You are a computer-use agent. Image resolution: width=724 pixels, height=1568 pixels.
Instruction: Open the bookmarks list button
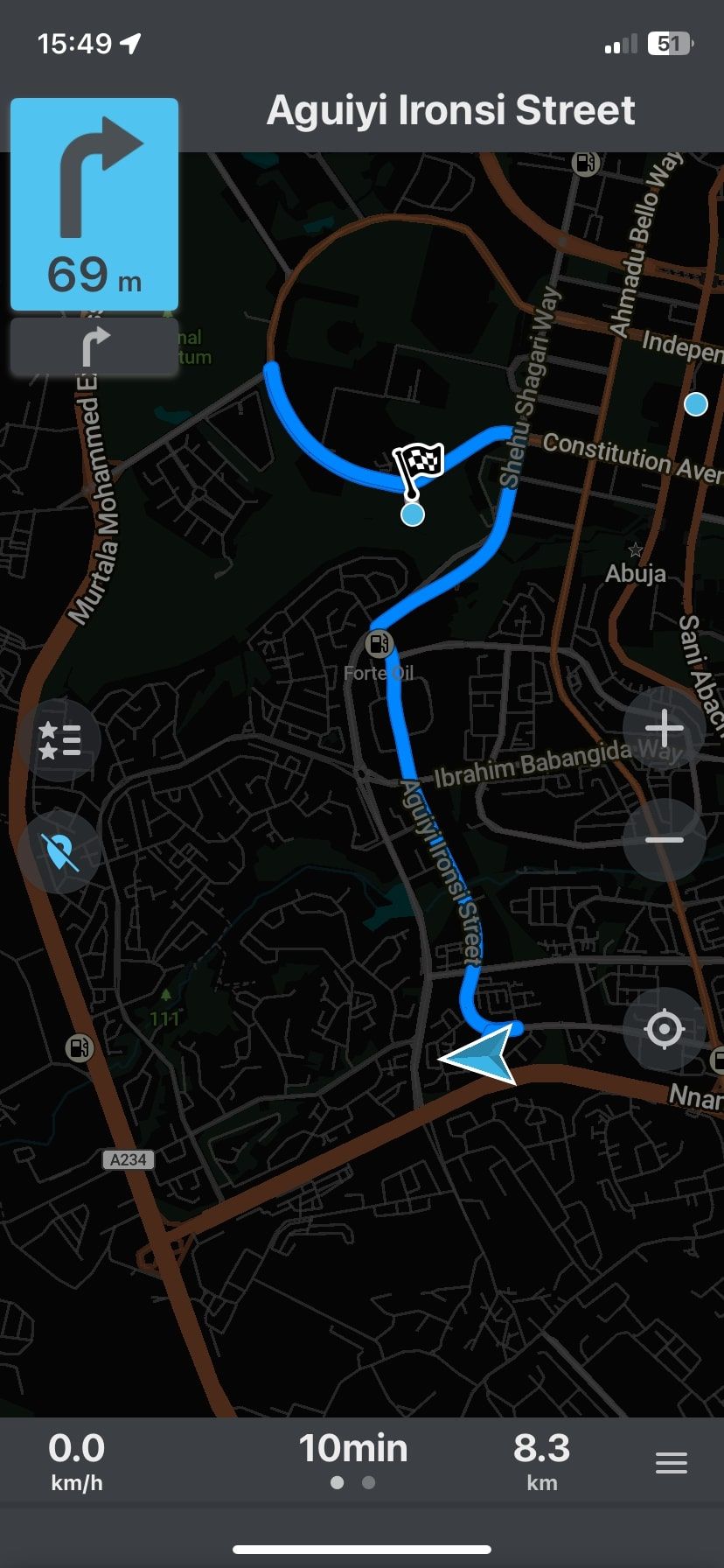(59, 740)
